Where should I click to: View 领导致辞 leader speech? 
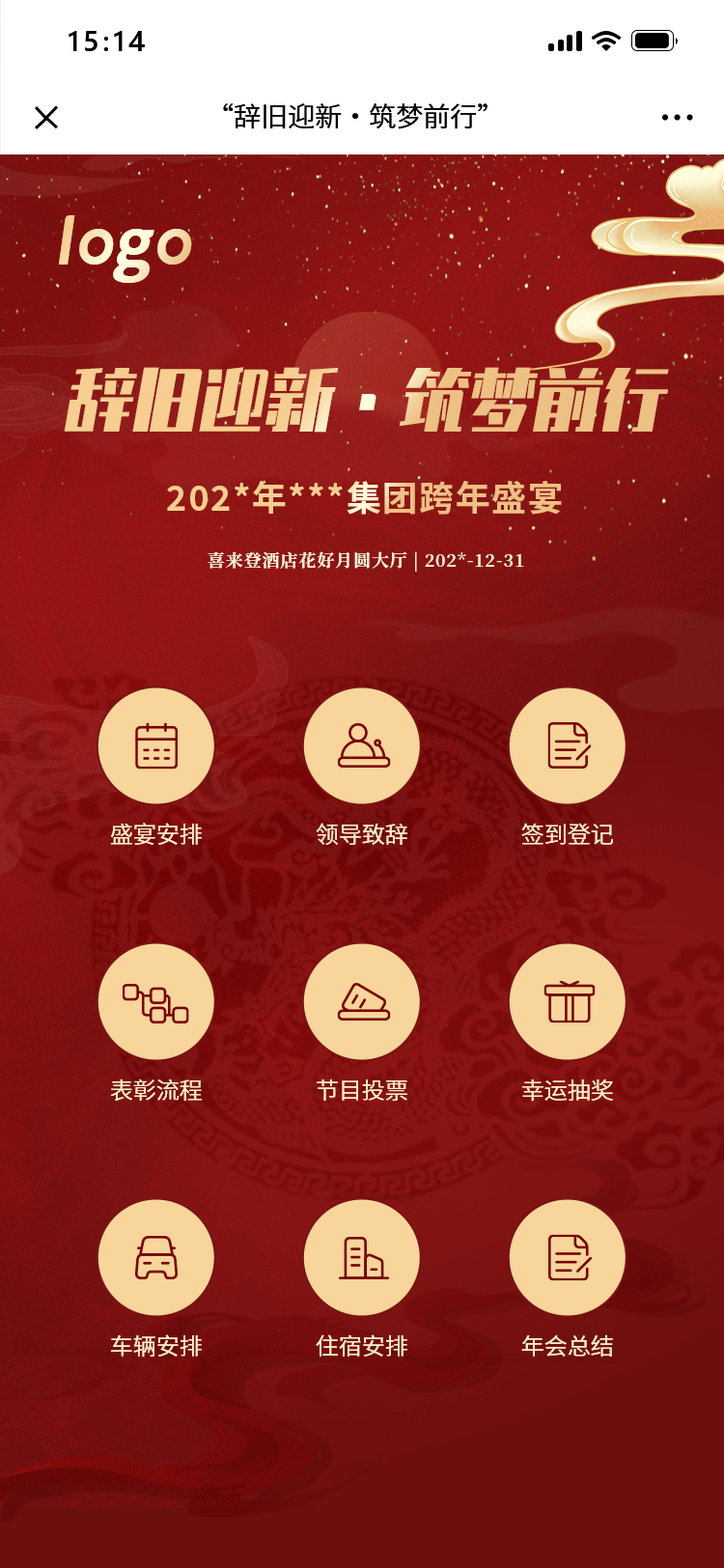point(362,746)
